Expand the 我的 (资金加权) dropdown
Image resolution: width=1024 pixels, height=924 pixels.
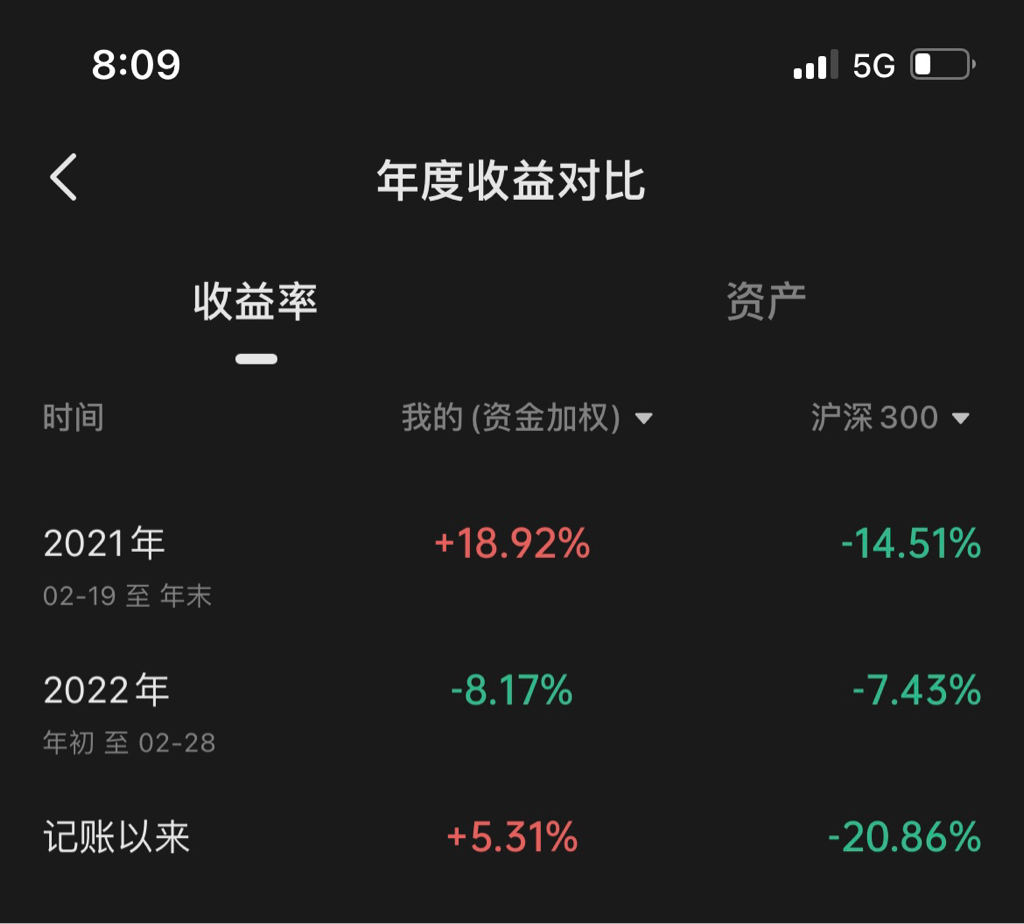(527, 418)
